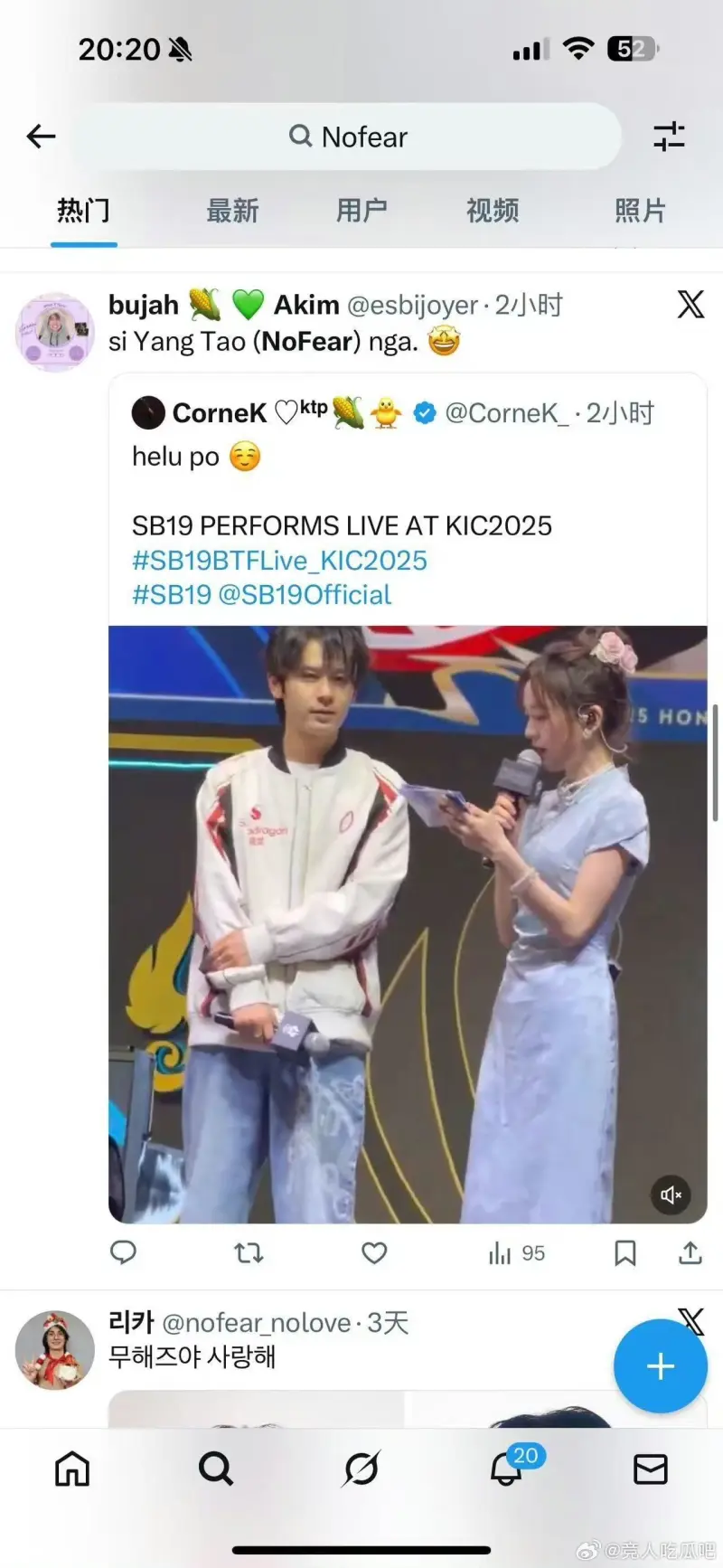The image size is (723, 1568).
Task: Repost bujah Akim's post
Action: pos(249,1252)
